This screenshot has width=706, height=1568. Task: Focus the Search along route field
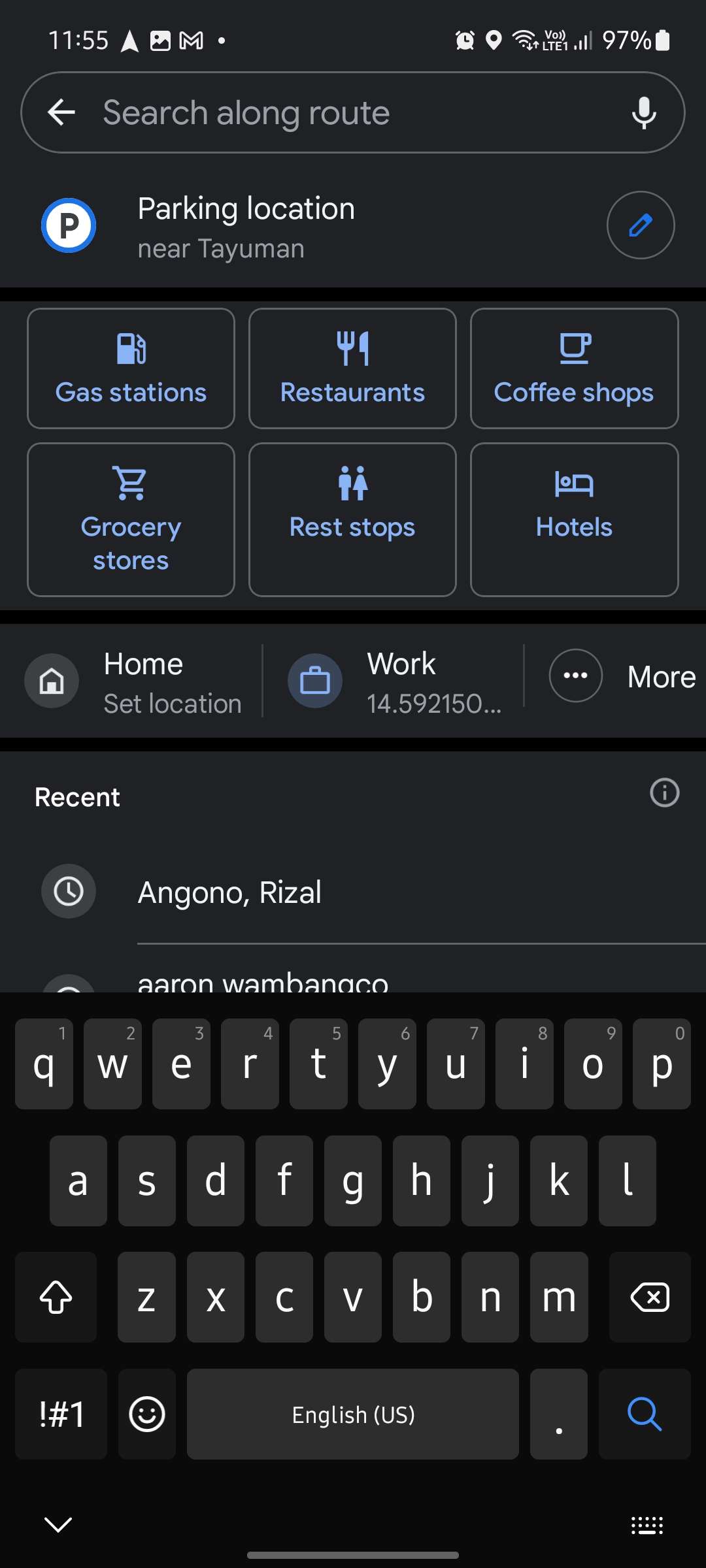click(x=353, y=112)
